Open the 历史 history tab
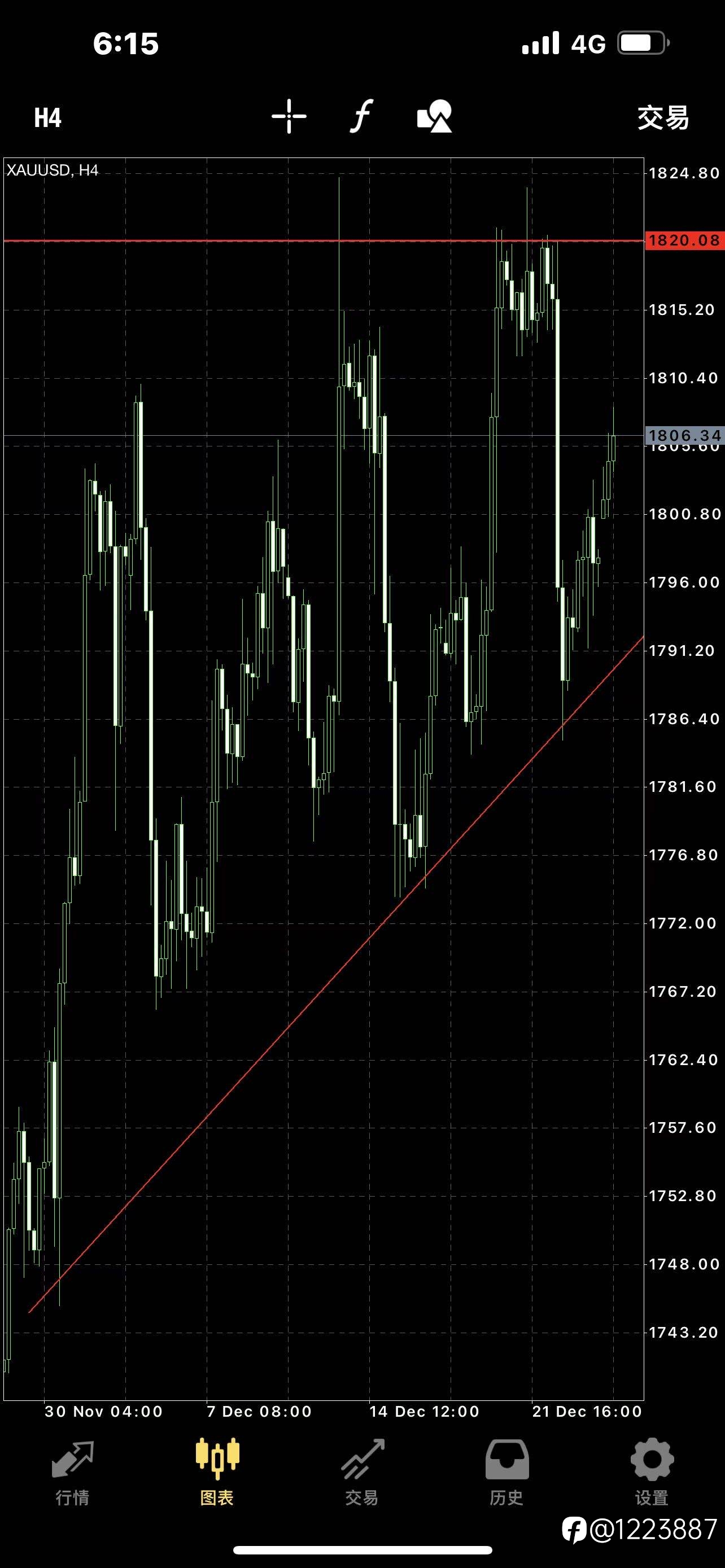 click(x=506, y=1472)
